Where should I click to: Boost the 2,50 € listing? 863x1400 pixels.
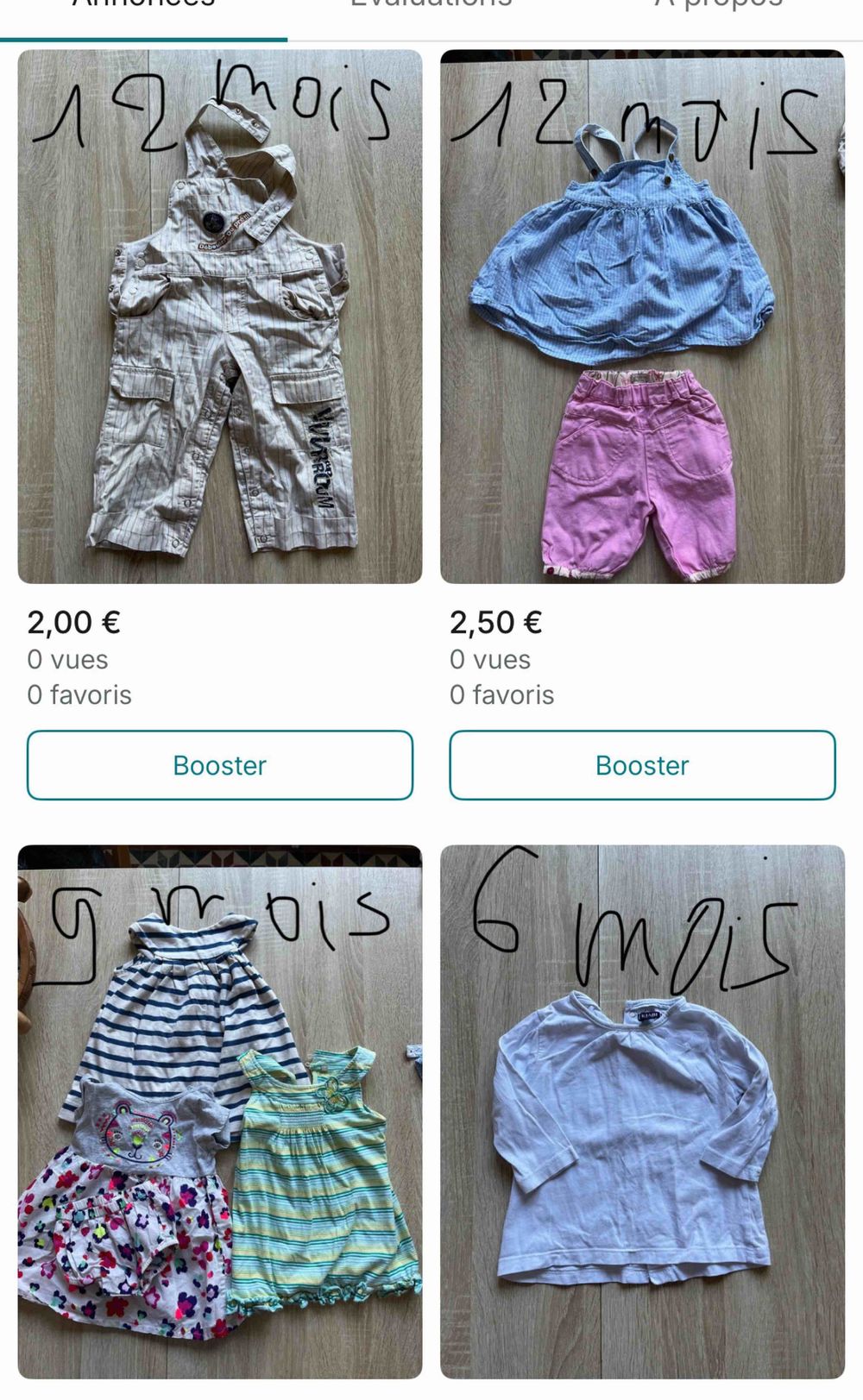pyautogui.click(x=642, y=765)
